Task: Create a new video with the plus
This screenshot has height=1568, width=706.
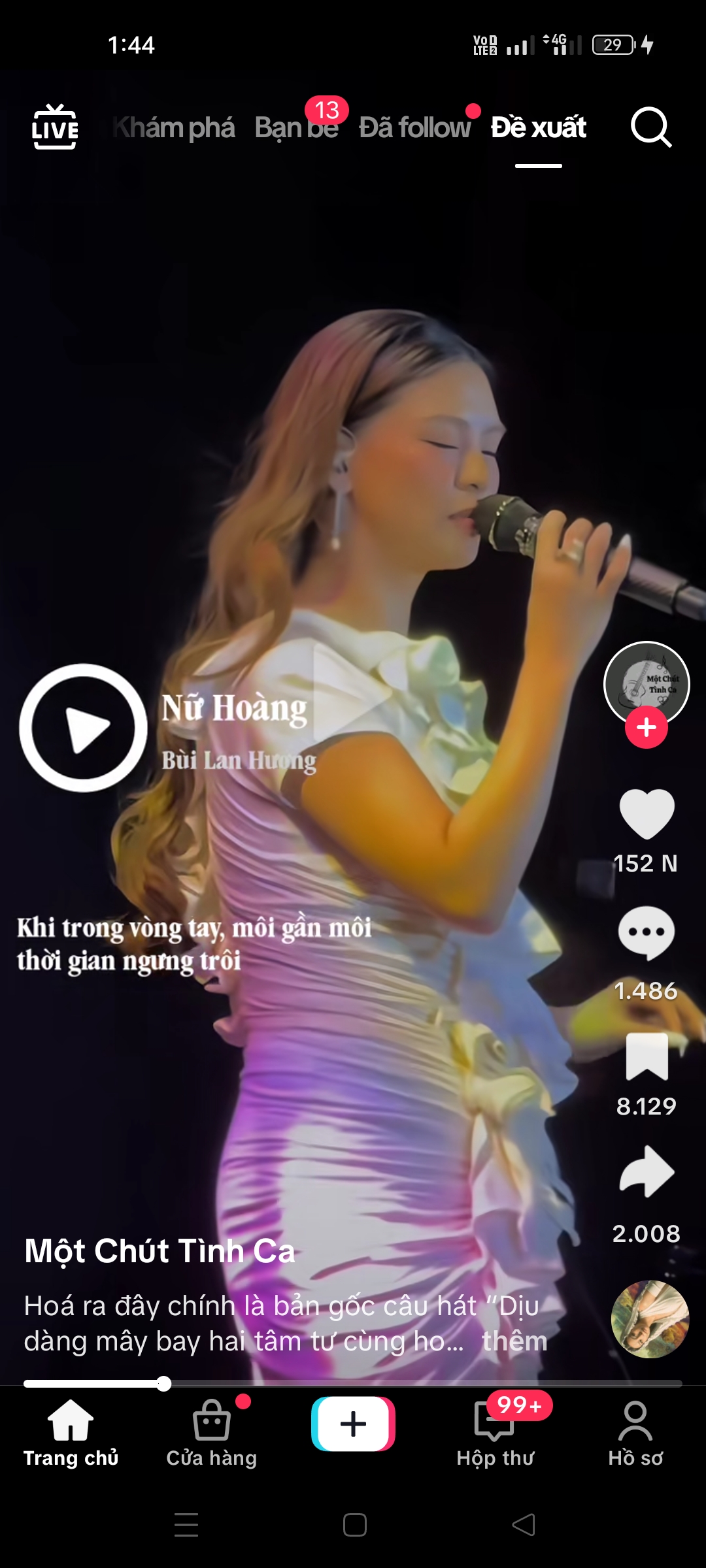Action: click(x=353, y=1424)
